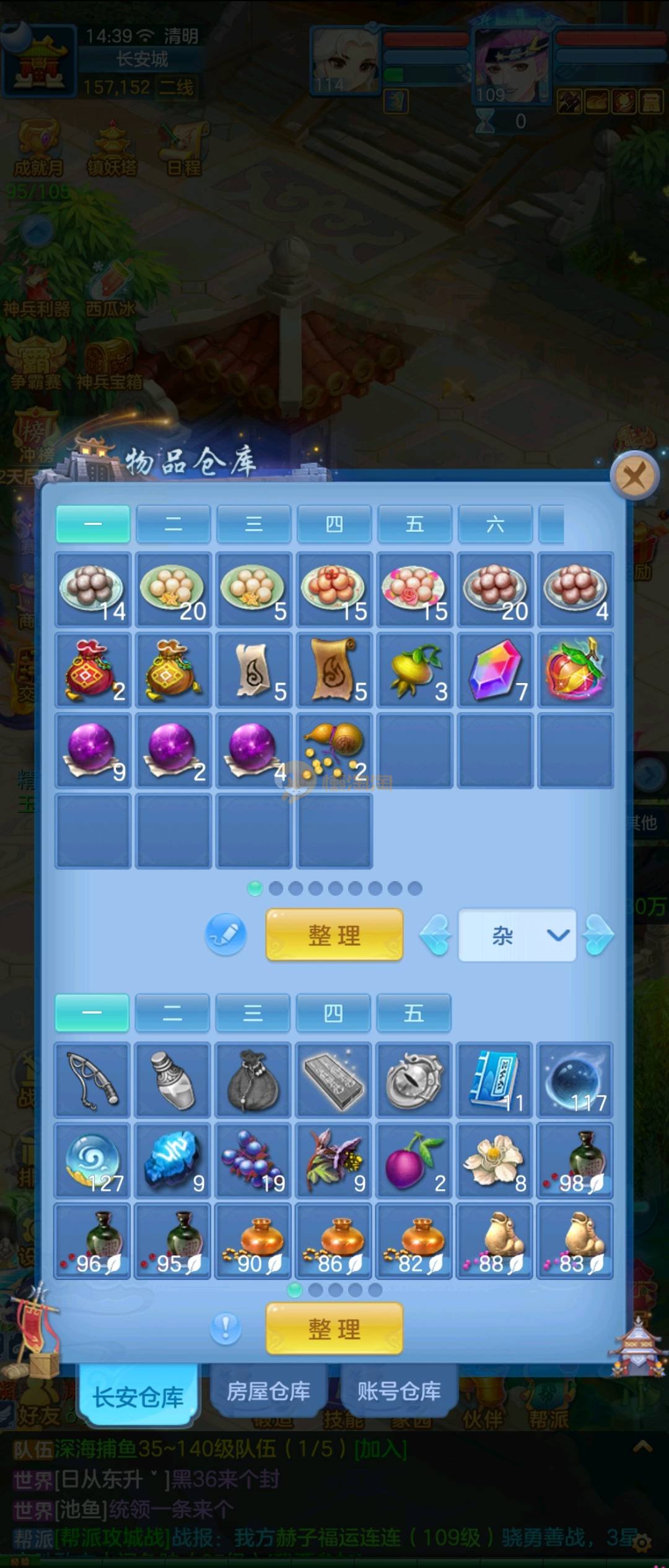The height and width of the screenshot is (1568, 669).
Task: Tap the upper yellow 整理 button
Action: [334, 934]
